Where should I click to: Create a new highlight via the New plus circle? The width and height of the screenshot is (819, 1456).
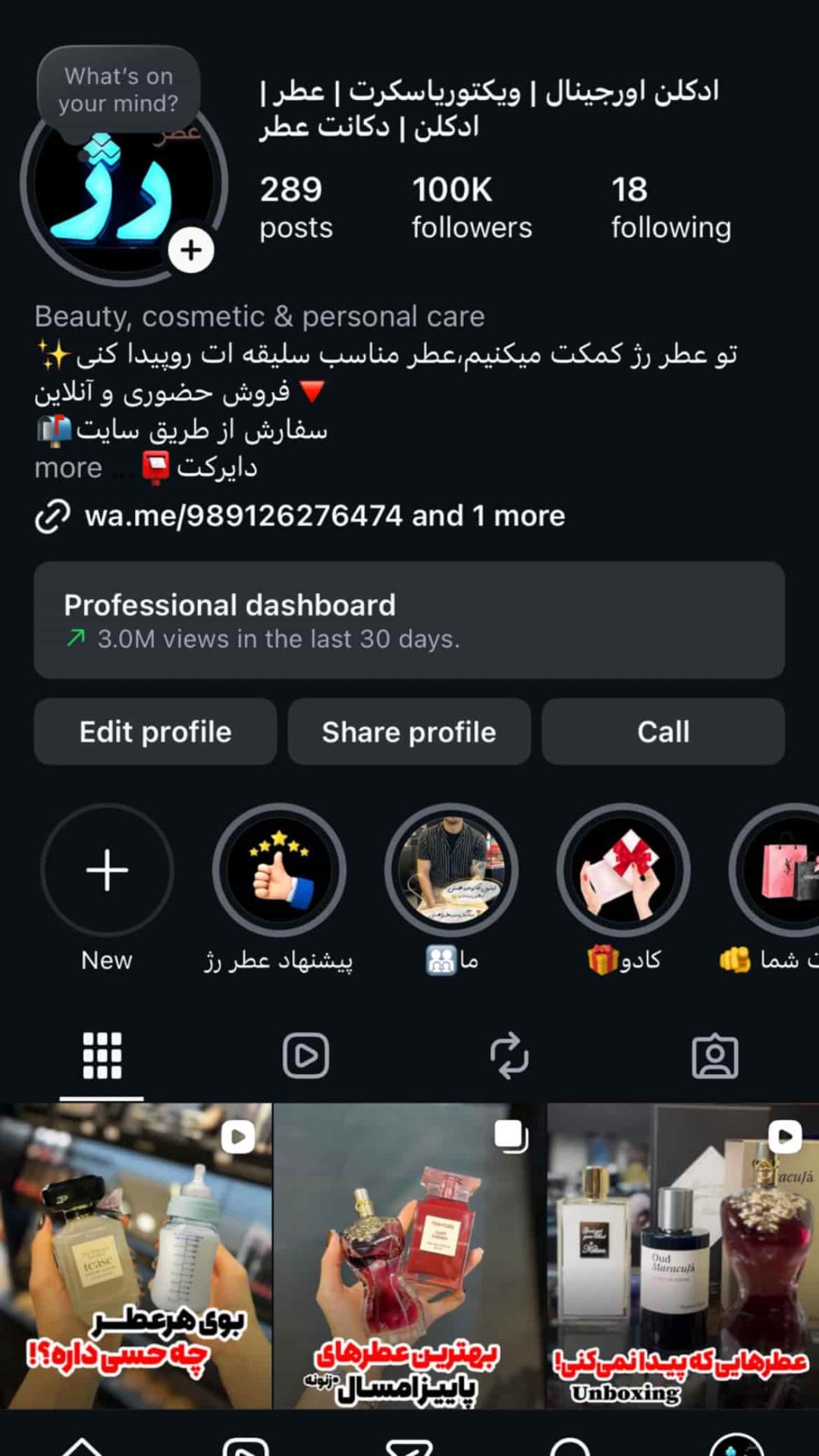click(107, 871)
